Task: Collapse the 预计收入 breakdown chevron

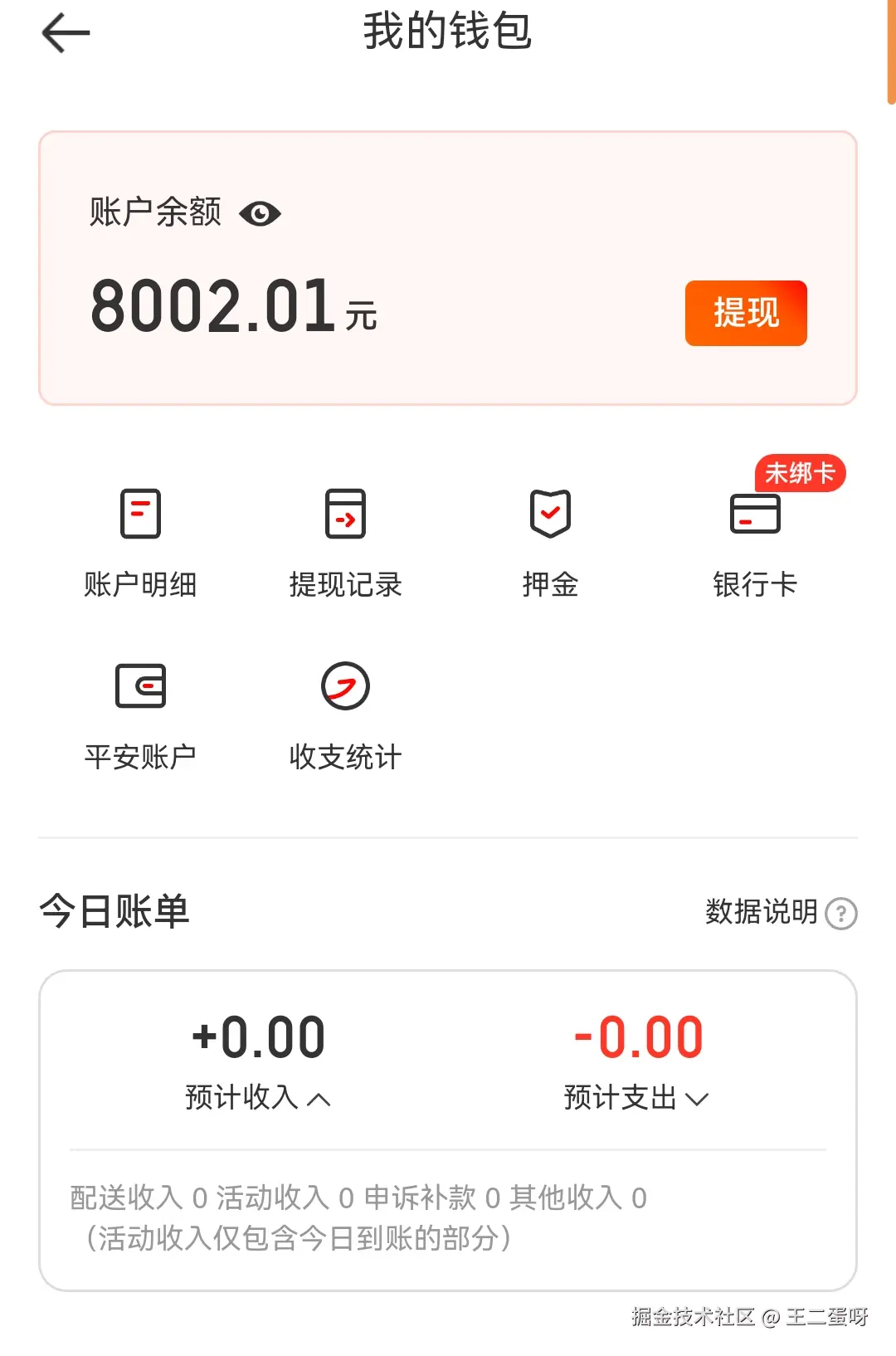Action: click(x=319, y=1099)
